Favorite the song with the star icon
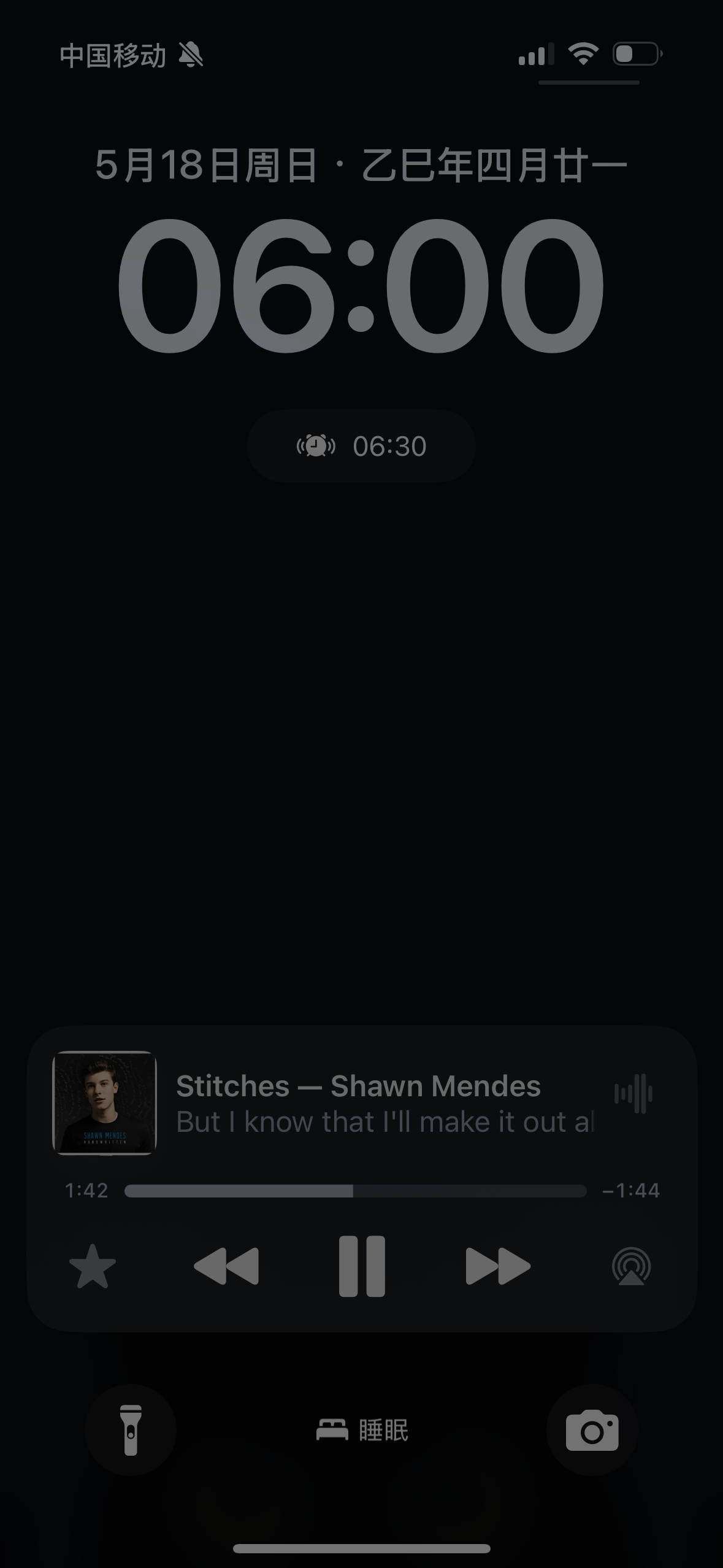 click(x=93, y=1266)
